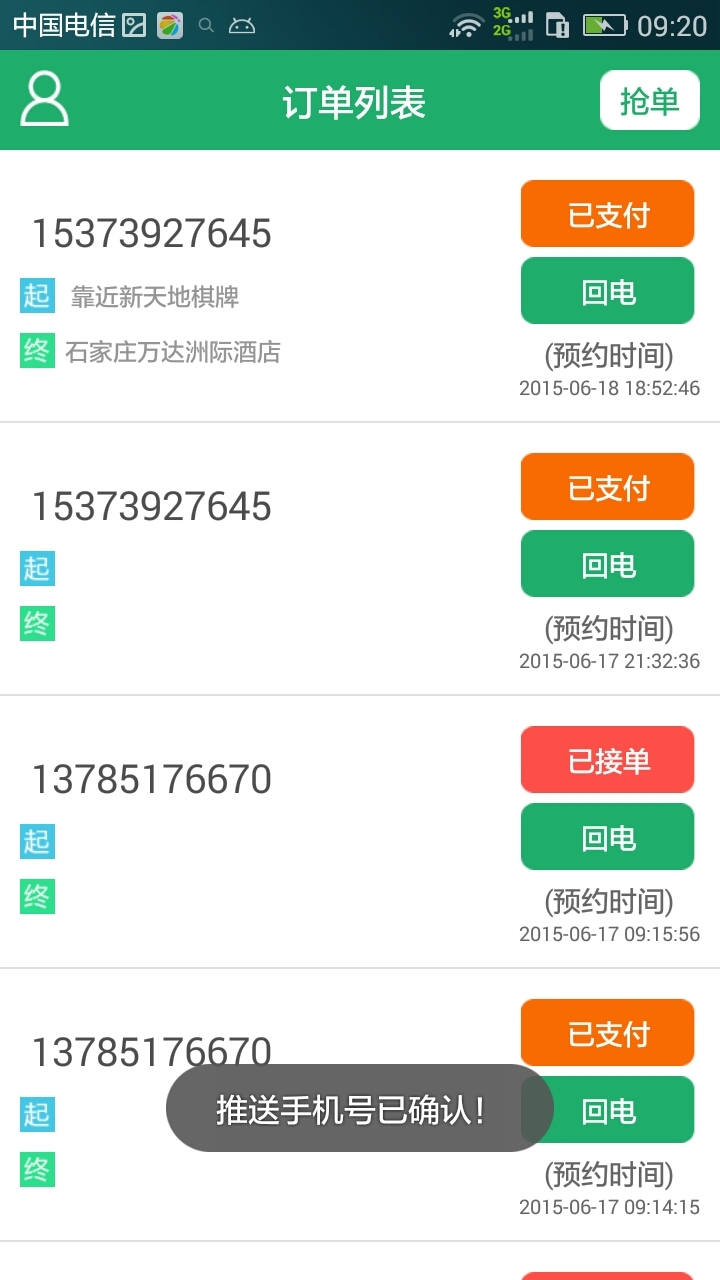The width and height of the screenshot is (720, 1280).
Task: Tap 已支付 on the 2015-06-18 18:52:46 order
Action: tap(607, 214)
